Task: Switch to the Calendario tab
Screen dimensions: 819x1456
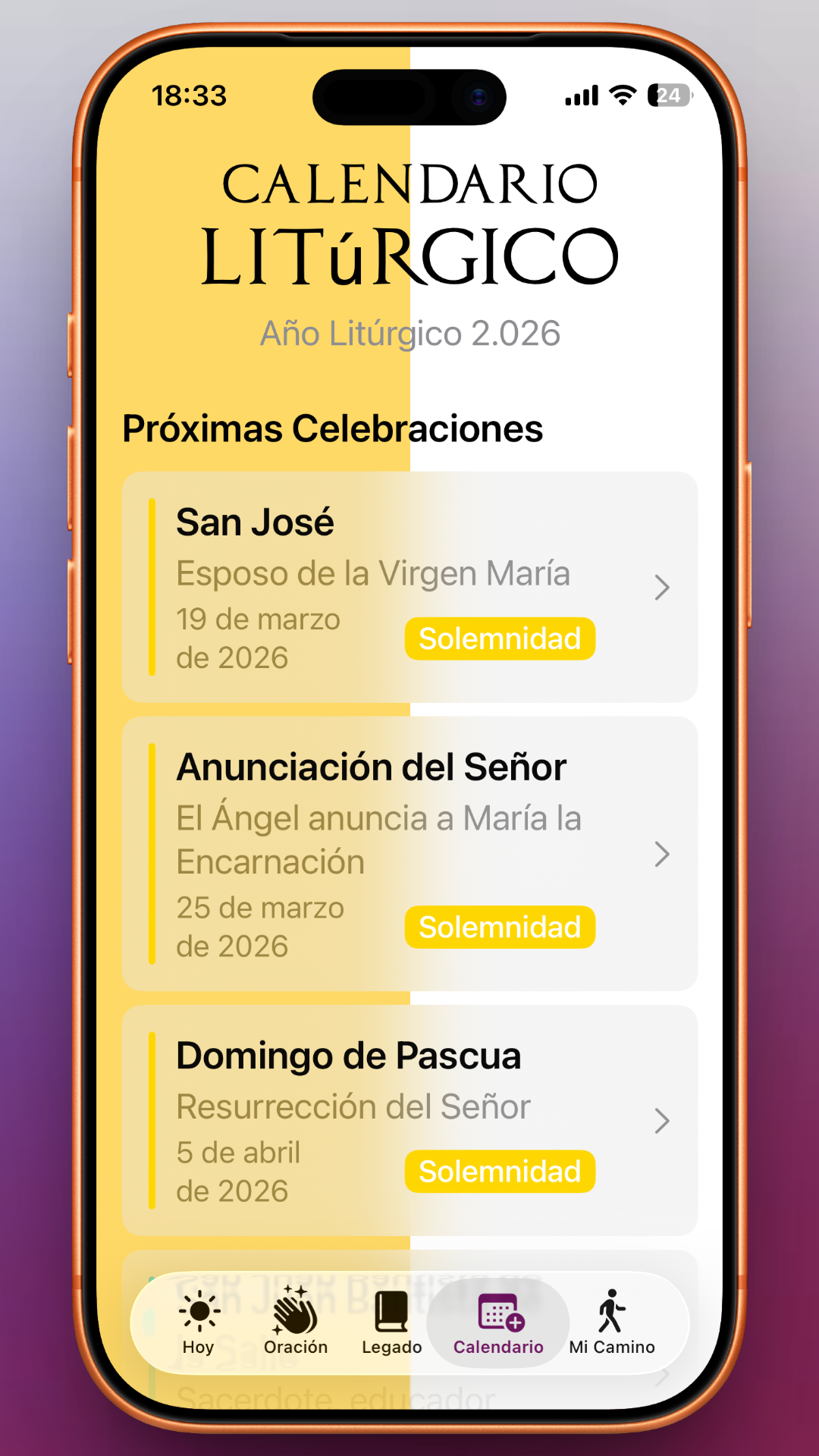Action: pos(498,1323)
